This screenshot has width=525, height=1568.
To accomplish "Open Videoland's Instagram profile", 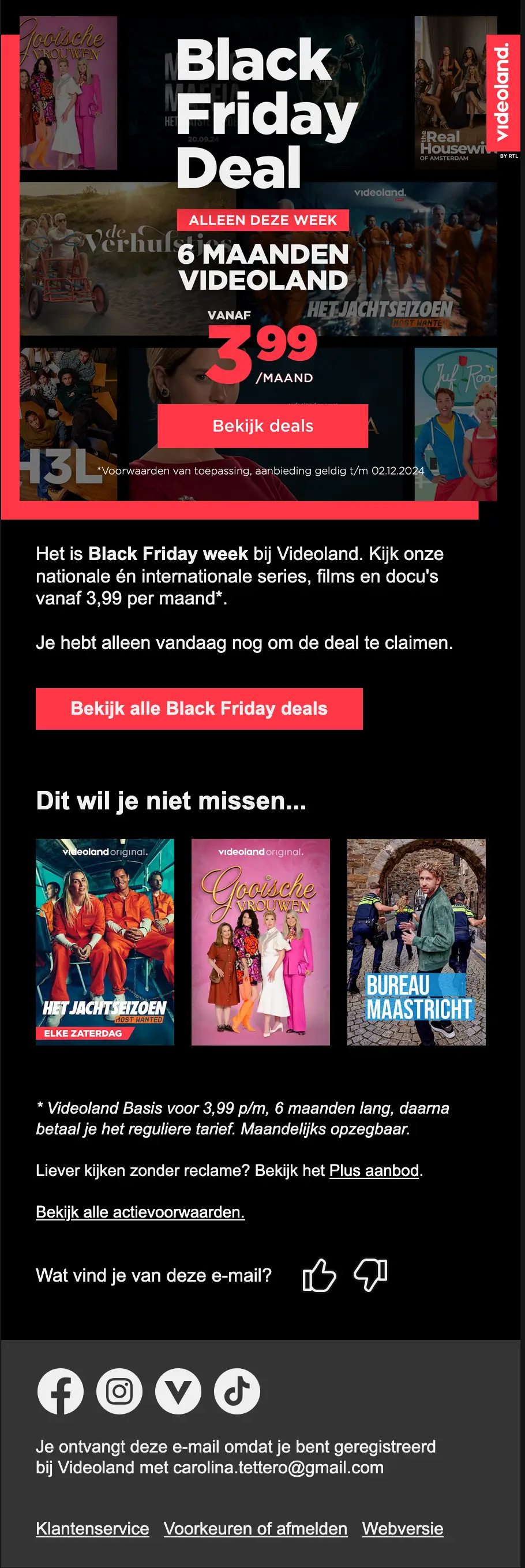I will coord(119,1391).
